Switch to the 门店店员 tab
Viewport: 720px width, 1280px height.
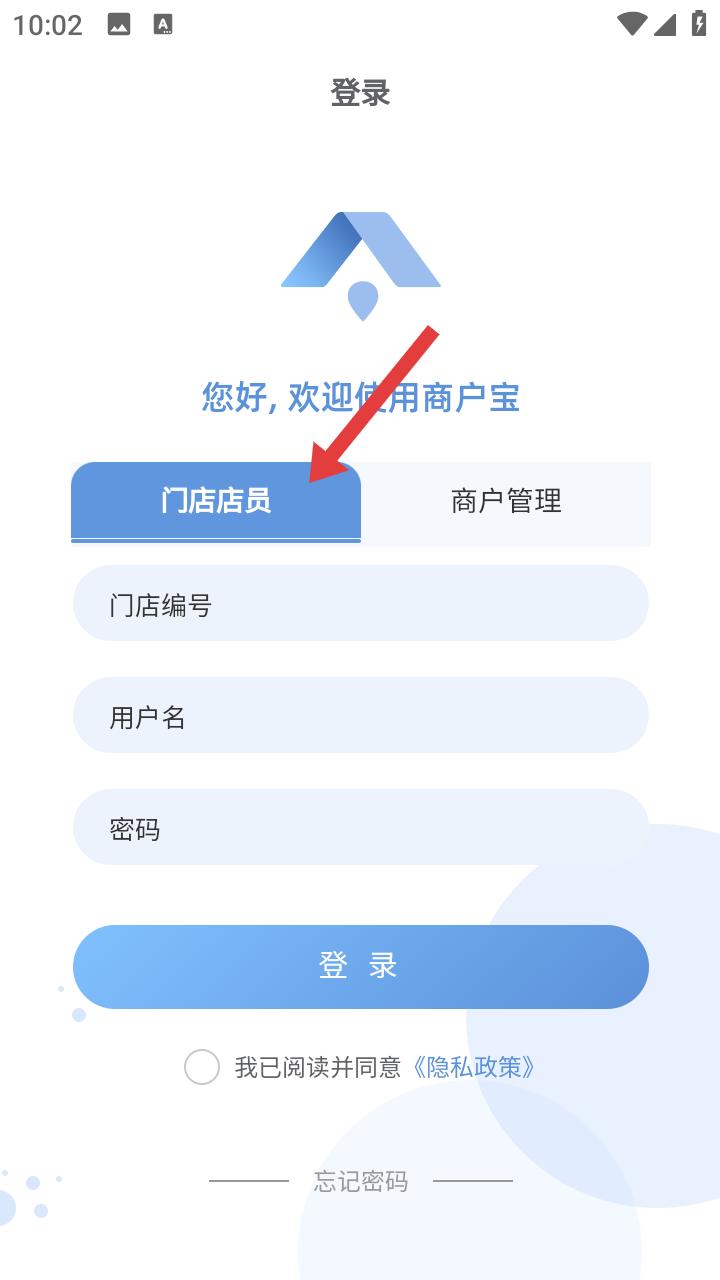216,501
